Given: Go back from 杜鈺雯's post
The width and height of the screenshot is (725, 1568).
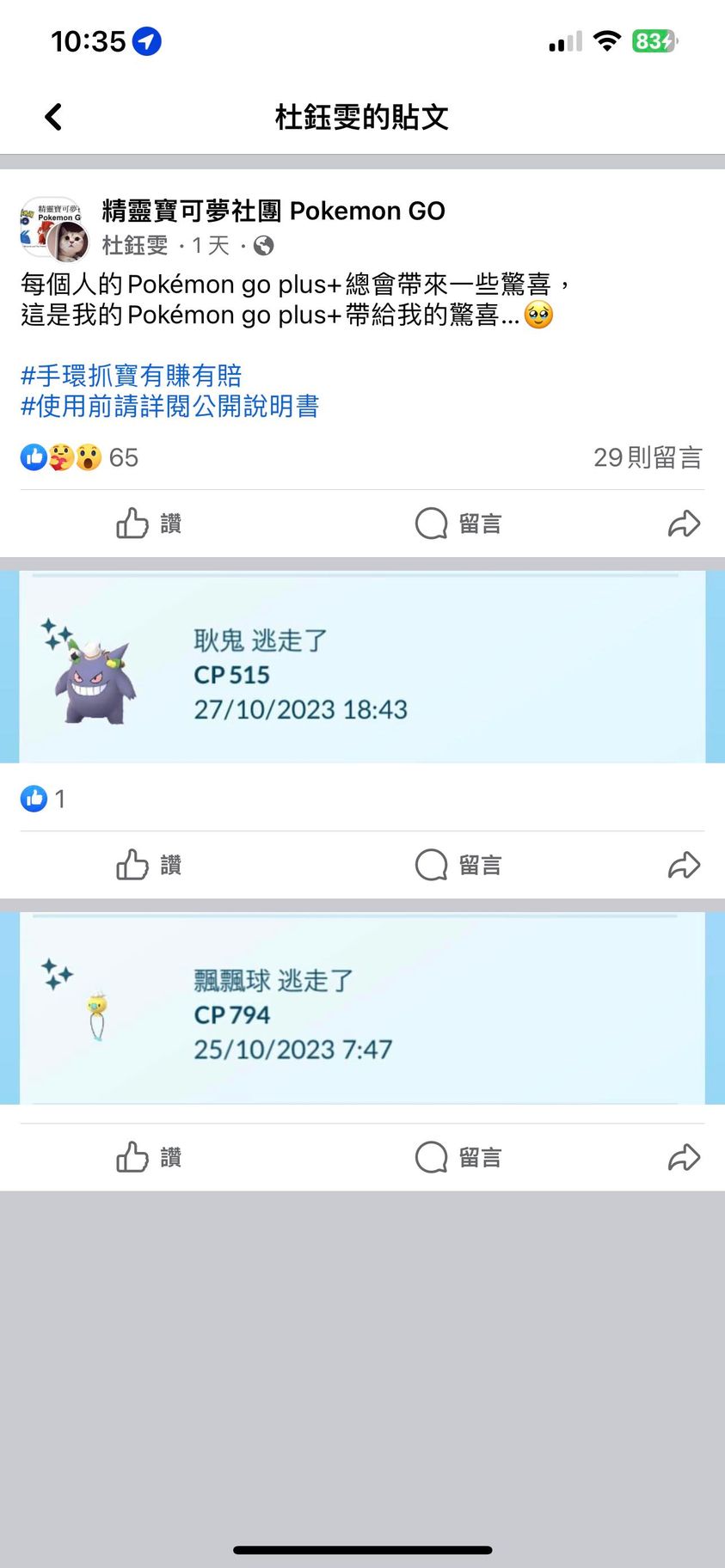Looking at the screenshot, I should pos(53,117).
